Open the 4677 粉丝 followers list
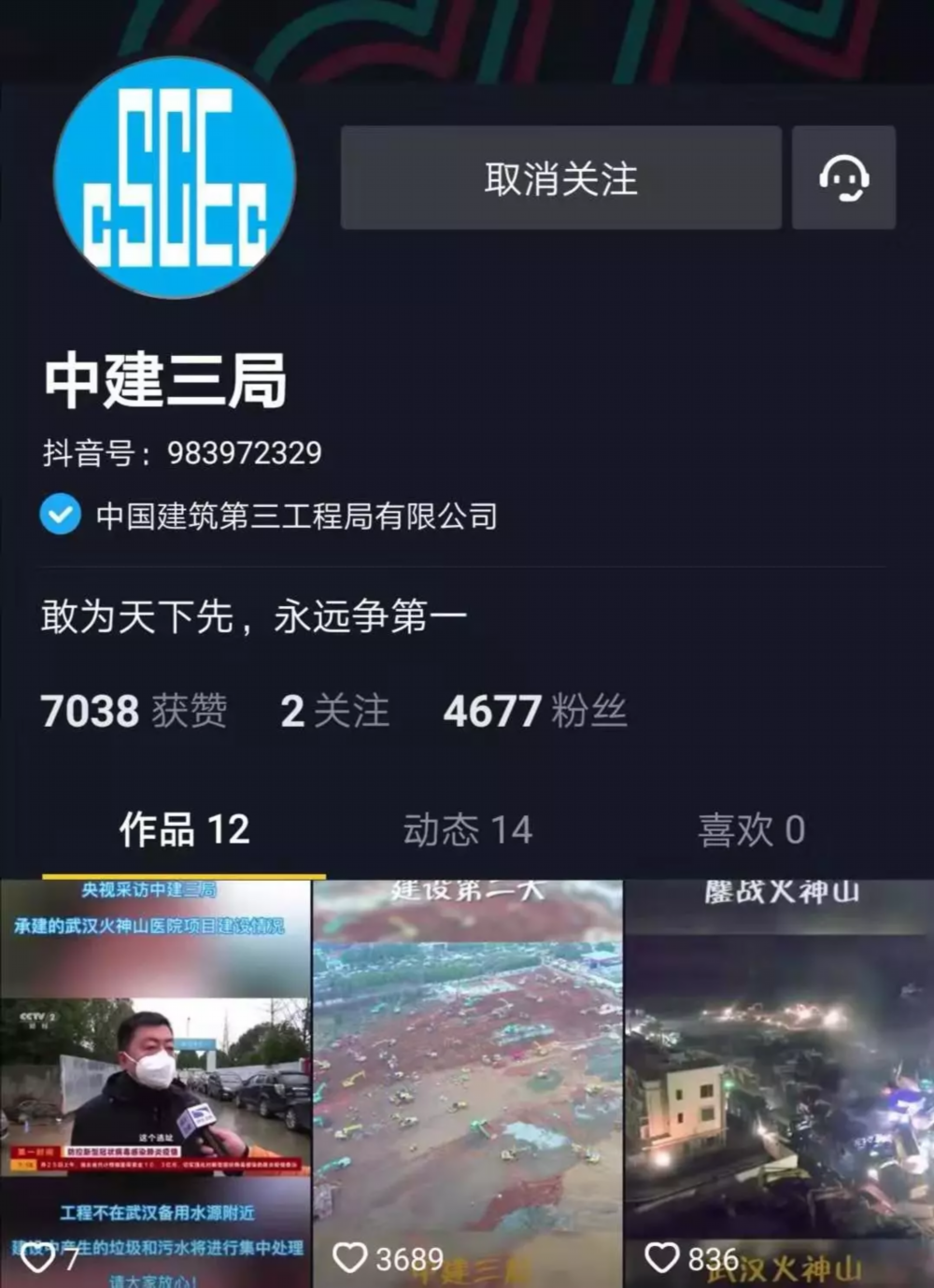The width and height of the screenshot is (934, 1288). [x=534, y=711]
